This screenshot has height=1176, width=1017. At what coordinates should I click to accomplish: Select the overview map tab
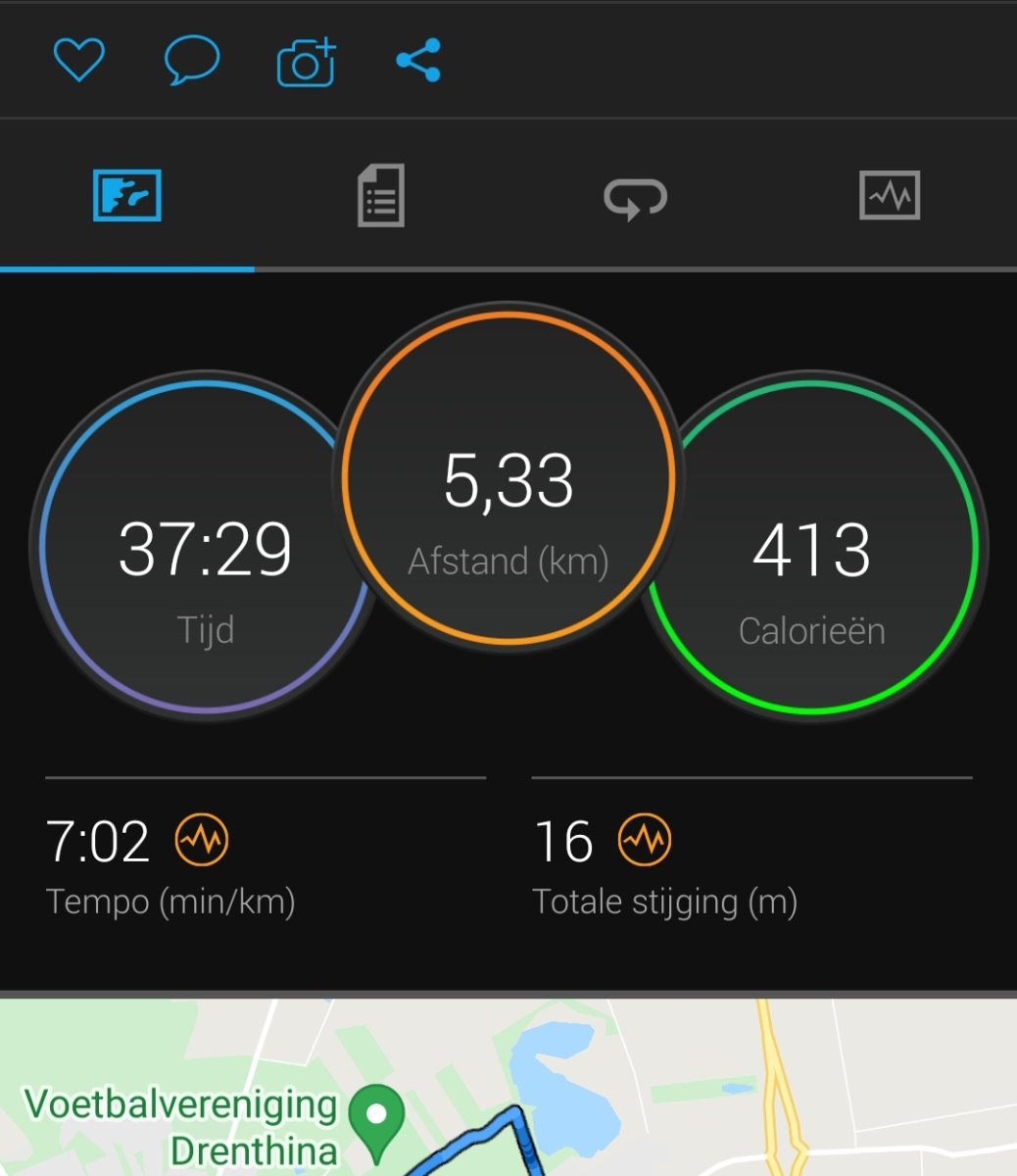[127, 196]
